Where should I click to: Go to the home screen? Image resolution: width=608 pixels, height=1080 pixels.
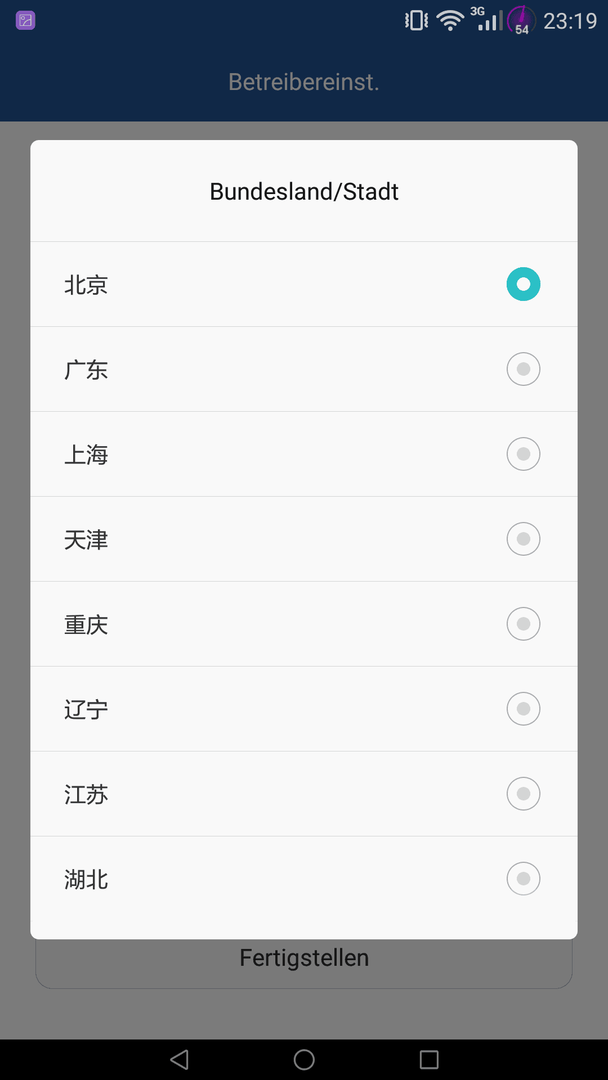tap(304, 1059)
